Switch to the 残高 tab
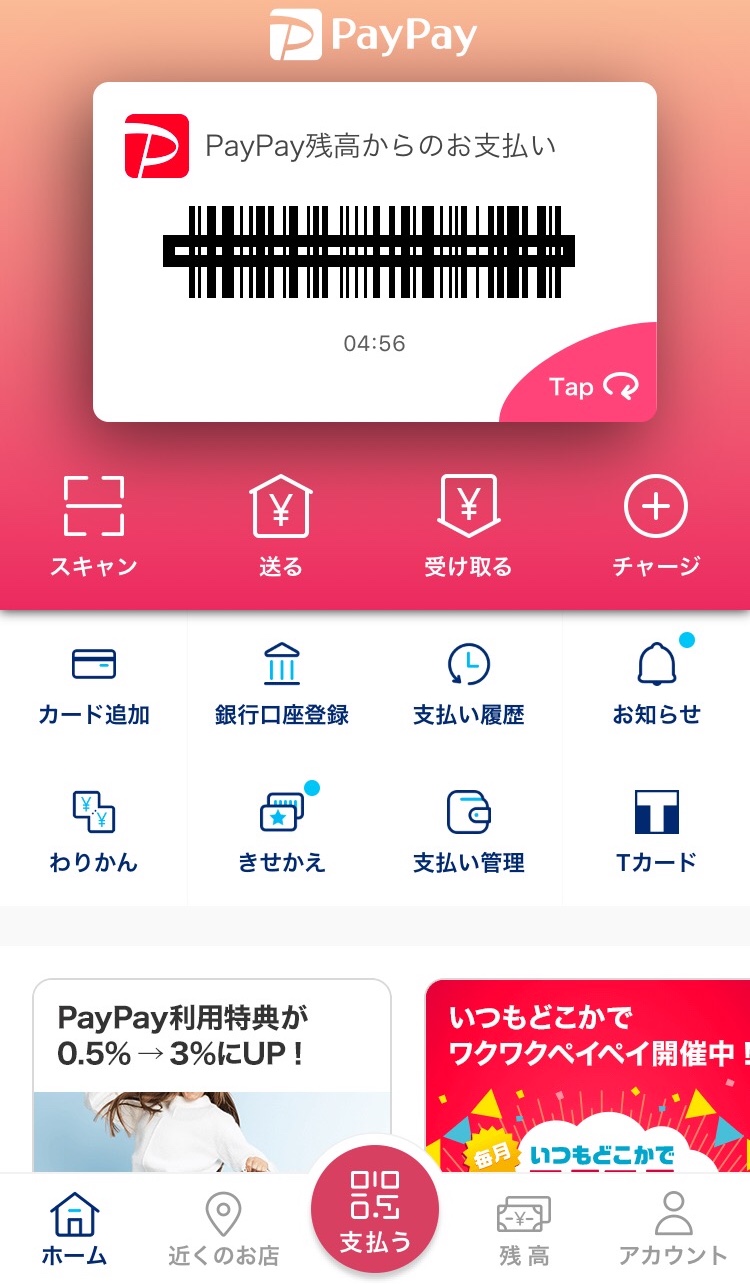Image resolution: width=750 pixels, height=1284 pixels. tap(525, 1230)
